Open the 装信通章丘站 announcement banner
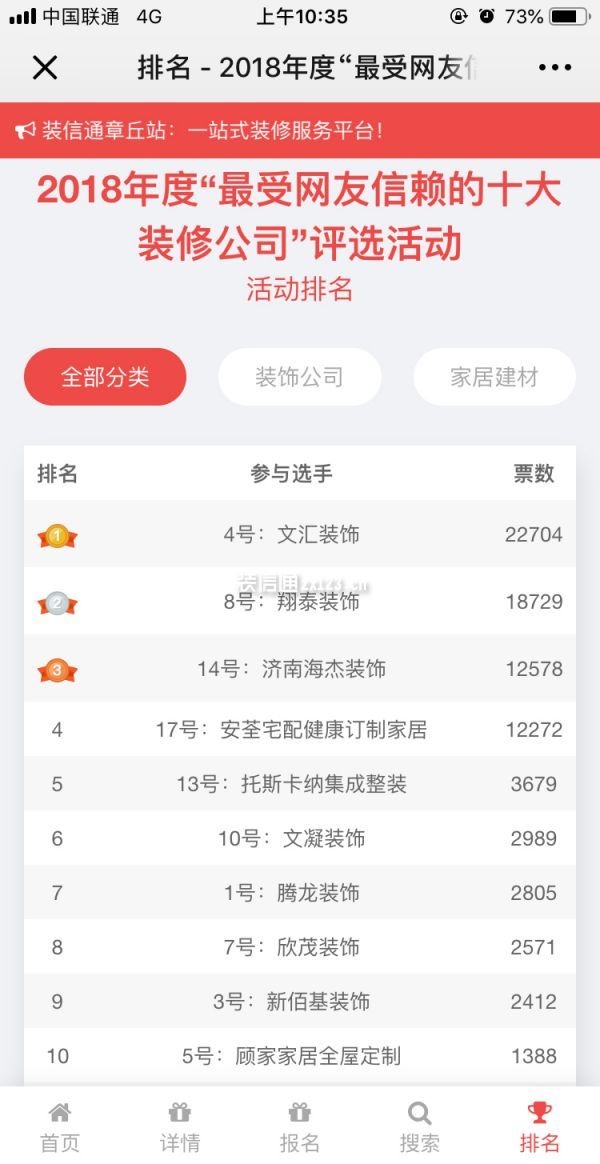 [x=300, y=131]
